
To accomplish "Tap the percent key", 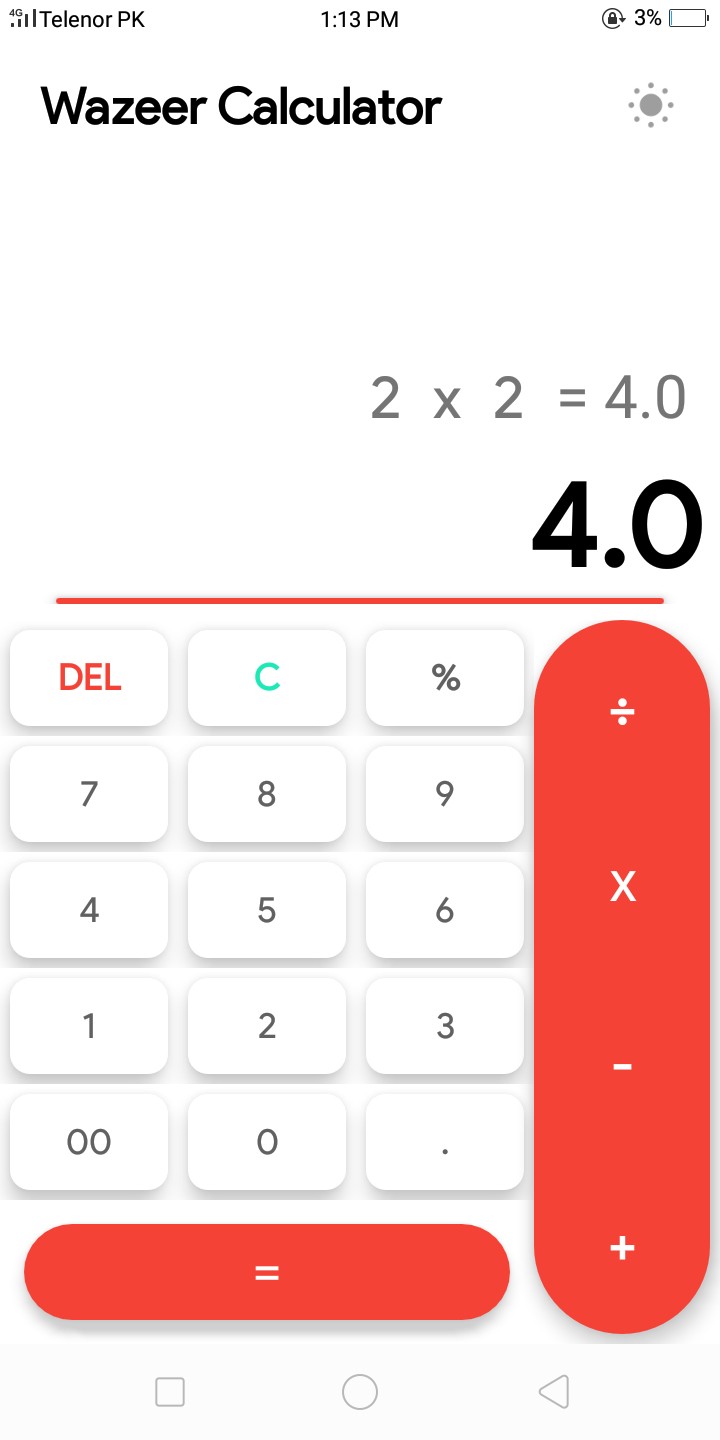I will coord(445,678).
